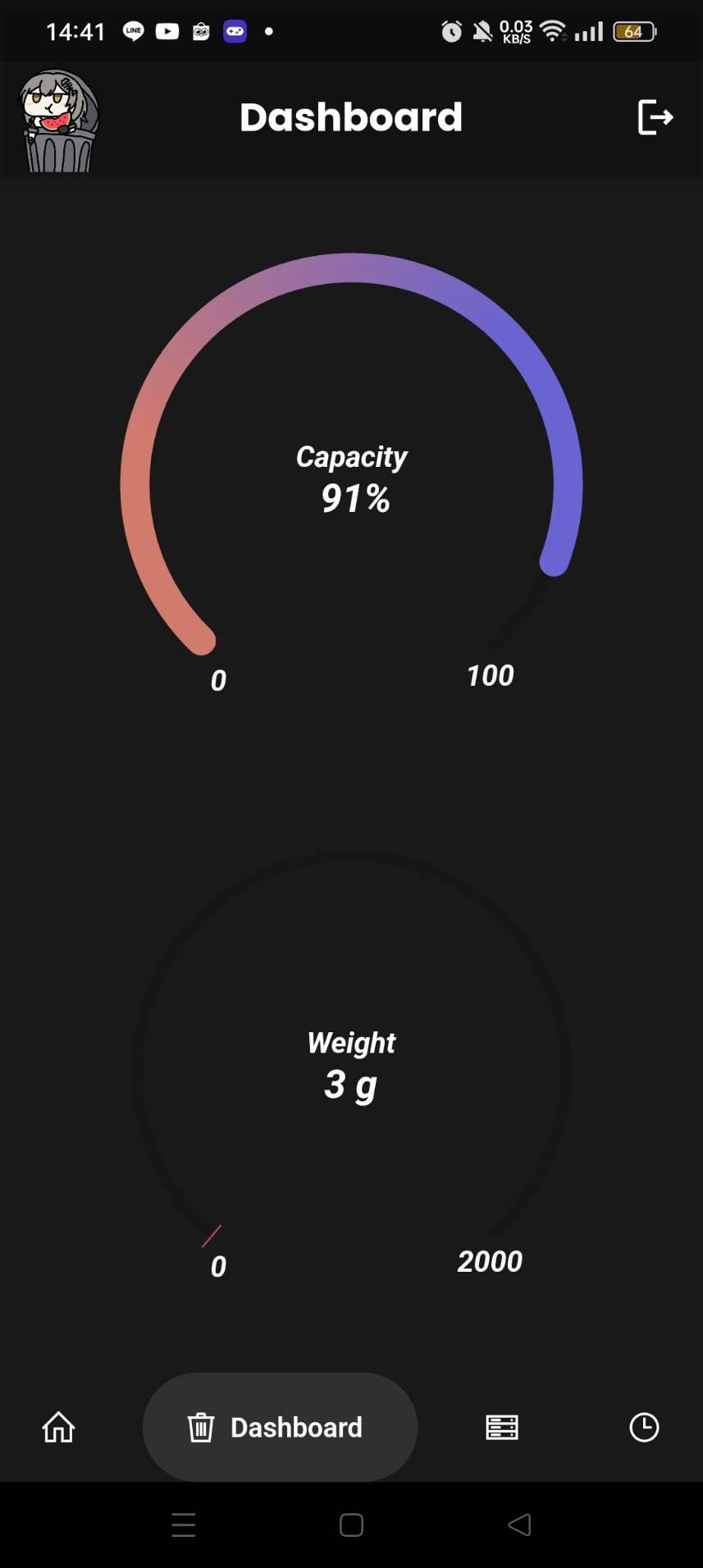Viewport: 703px width, 1568px height.
Task: Open recent apps from the navigation bar
Action: click(x=184, y=1525)
